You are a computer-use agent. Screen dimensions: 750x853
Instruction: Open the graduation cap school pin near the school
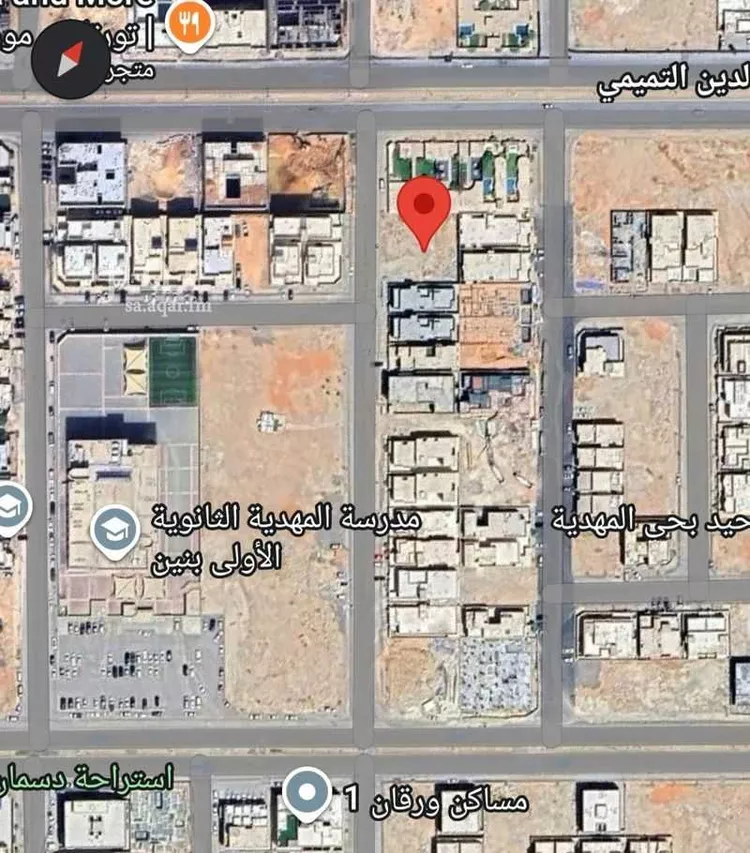(115, 528)
